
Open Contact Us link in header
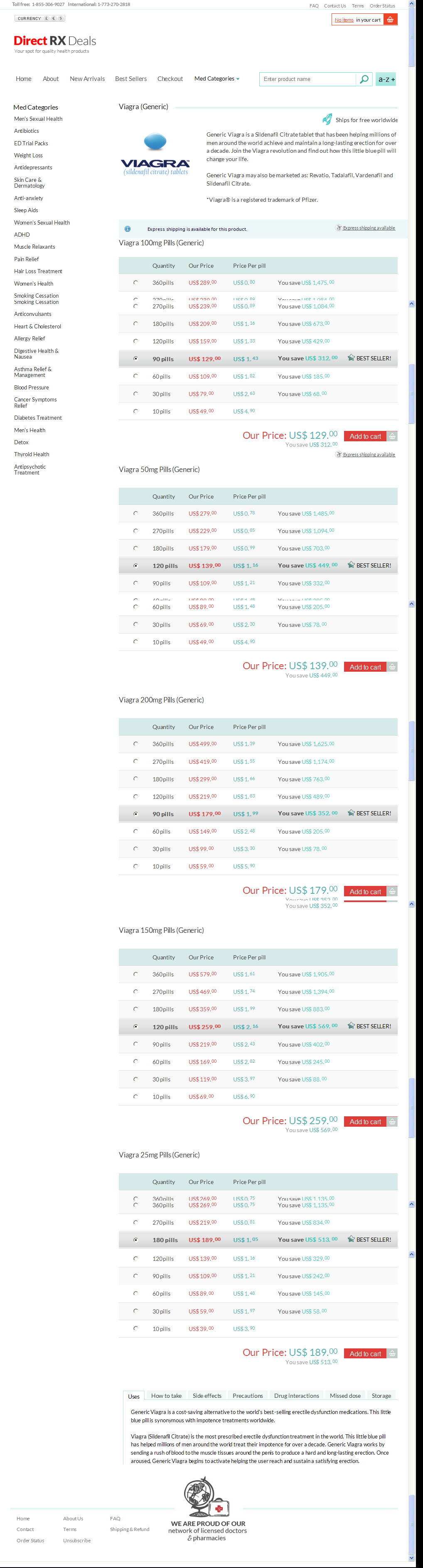[334, 6]
